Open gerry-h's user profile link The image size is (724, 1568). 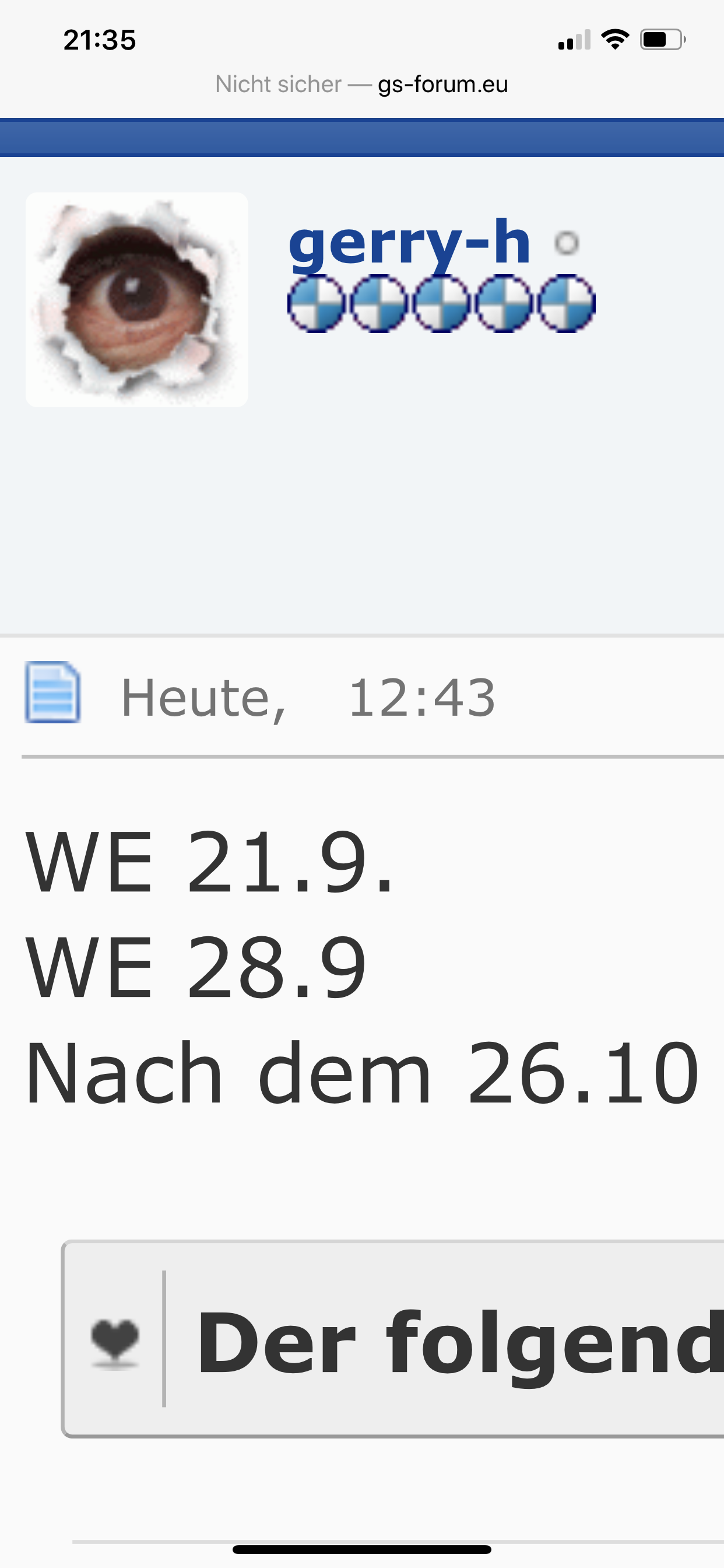[x=409, y=244]
